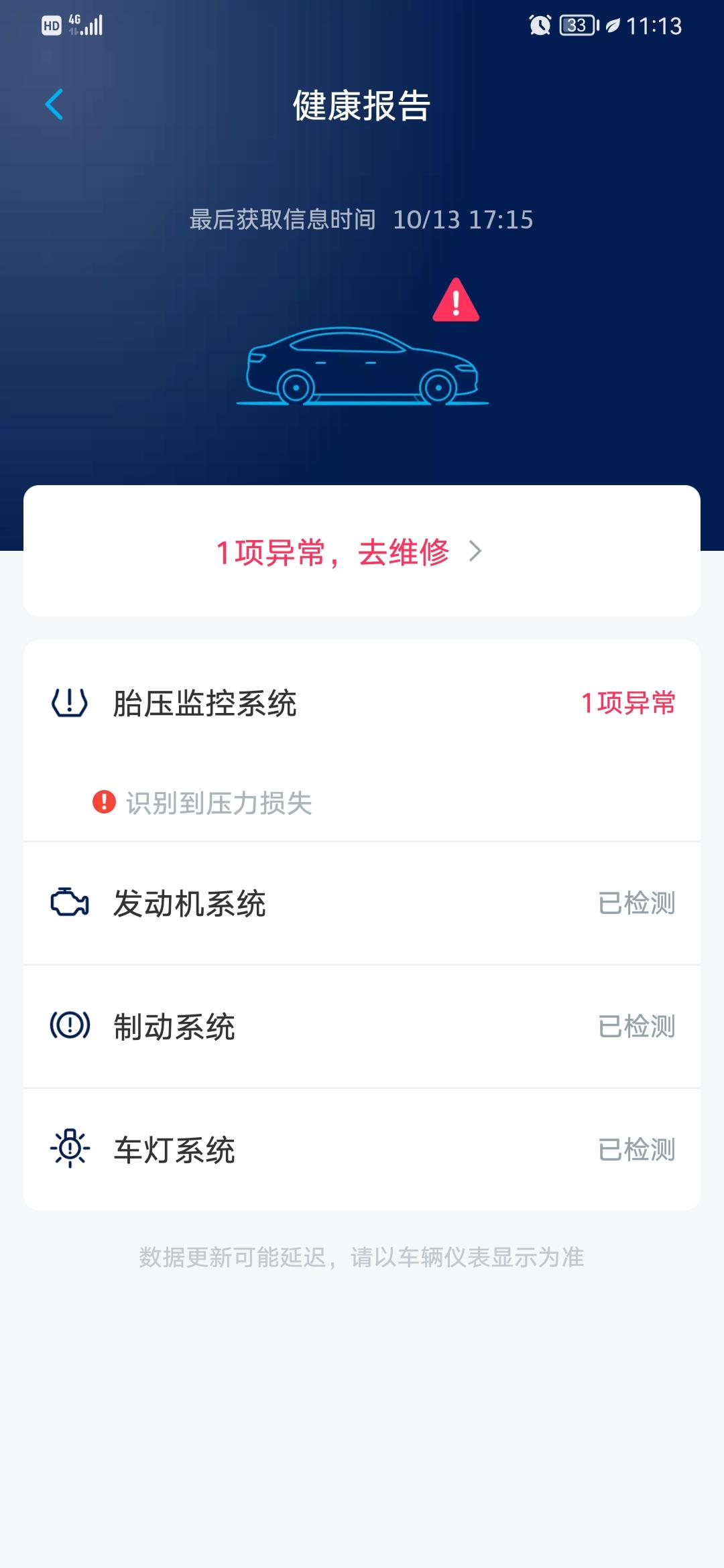The image size is (724, 1568).
Task: Tap the red 1项异常 status text
Action: pos(627,702)
